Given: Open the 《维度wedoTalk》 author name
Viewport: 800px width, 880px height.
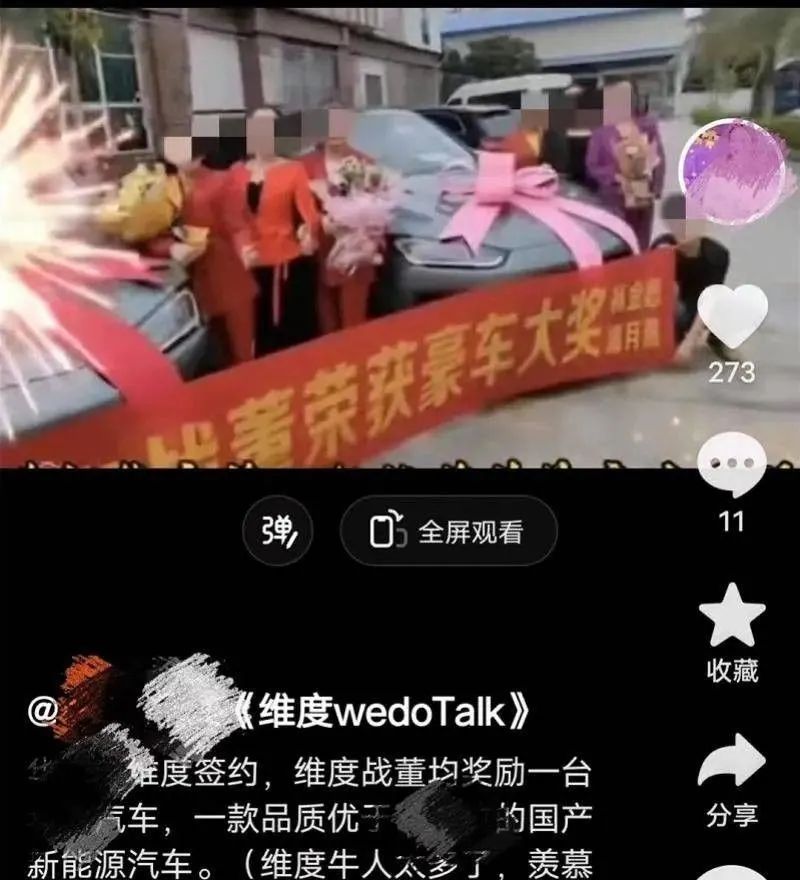Looking at the screenshot, I should point(380,712).
